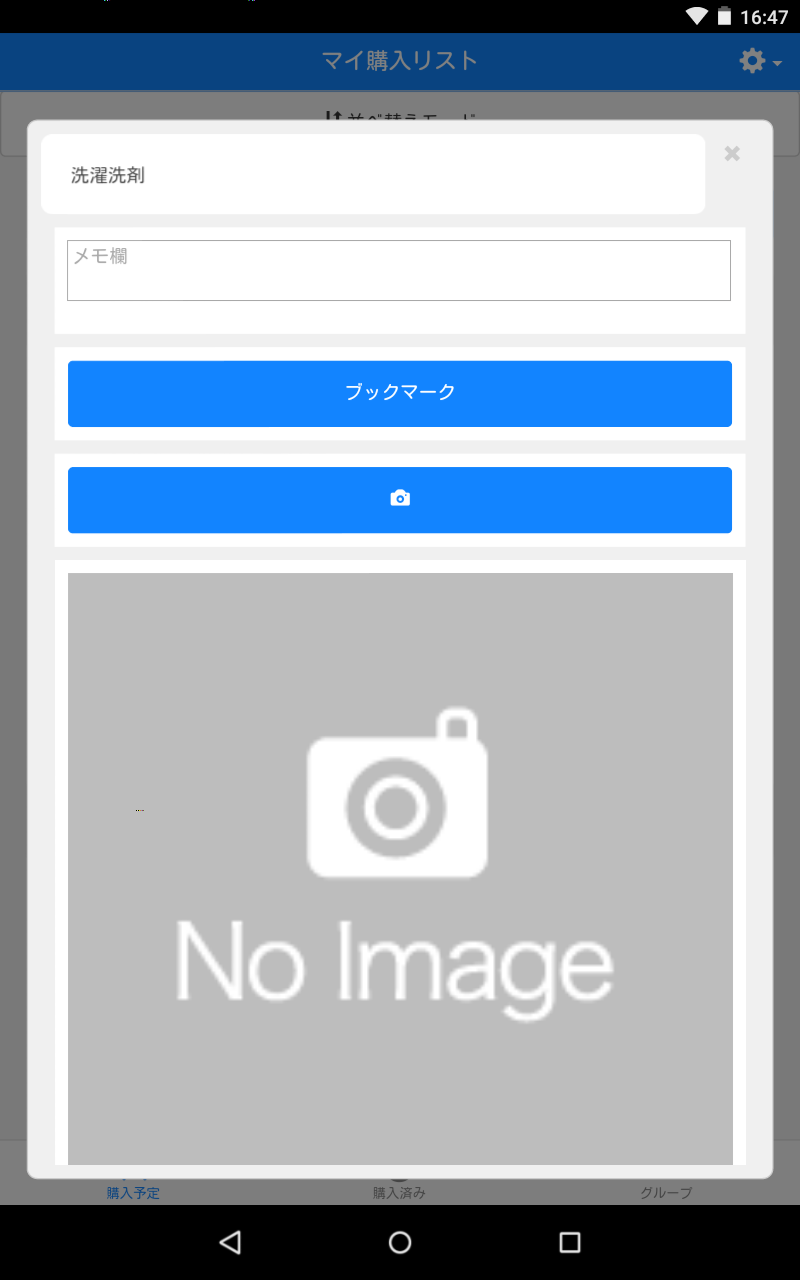Go to the Android home screen
The height and width of the screenshot is (1280, 800).
(400, 1242)
